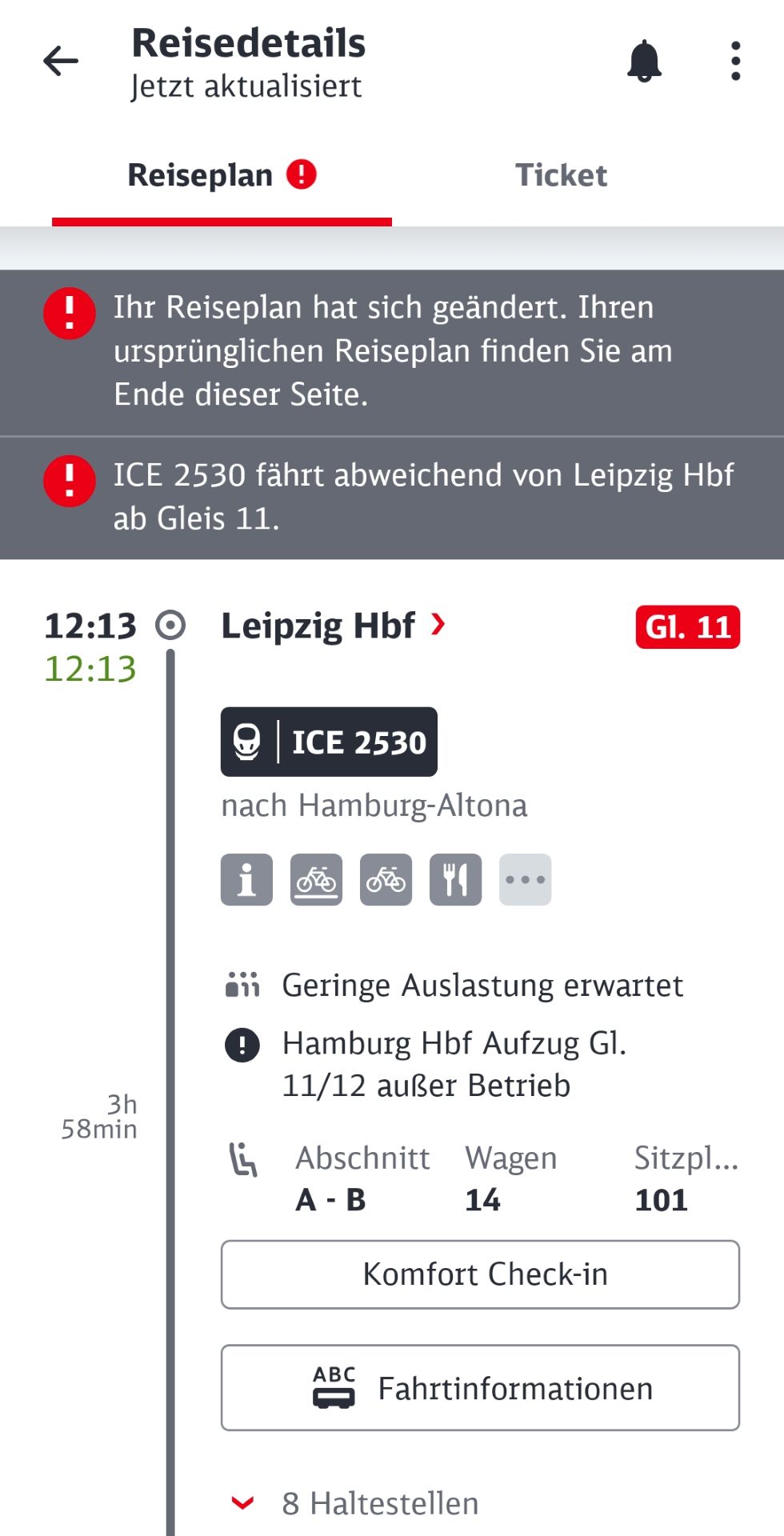Open Fahrtinformationen
This screenshot has width=784, height=1536.
tap(480, 1388)
